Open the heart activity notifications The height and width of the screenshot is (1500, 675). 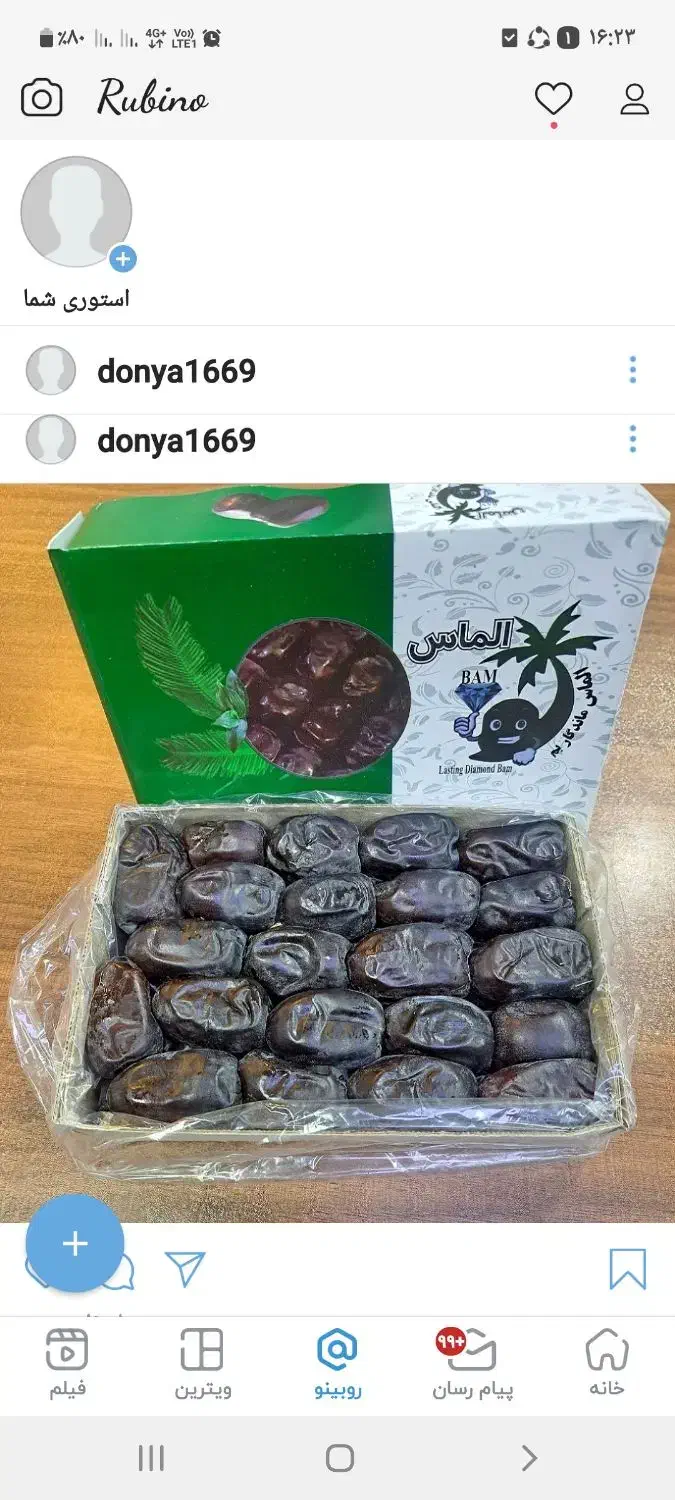pyautogui.click(x=553, y=99)
